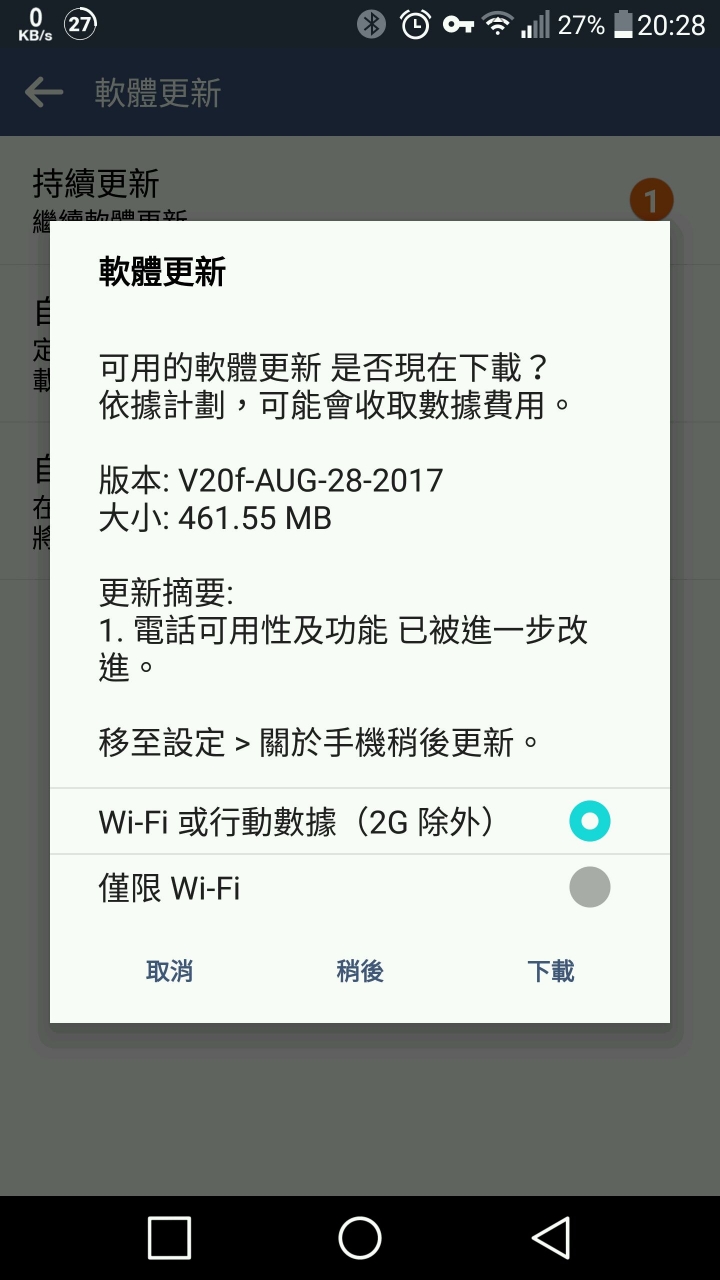Image resolution: width=720 pixels, height=1280 pixels.
Task: Go to home via circle button
Action: [360, 1238]
